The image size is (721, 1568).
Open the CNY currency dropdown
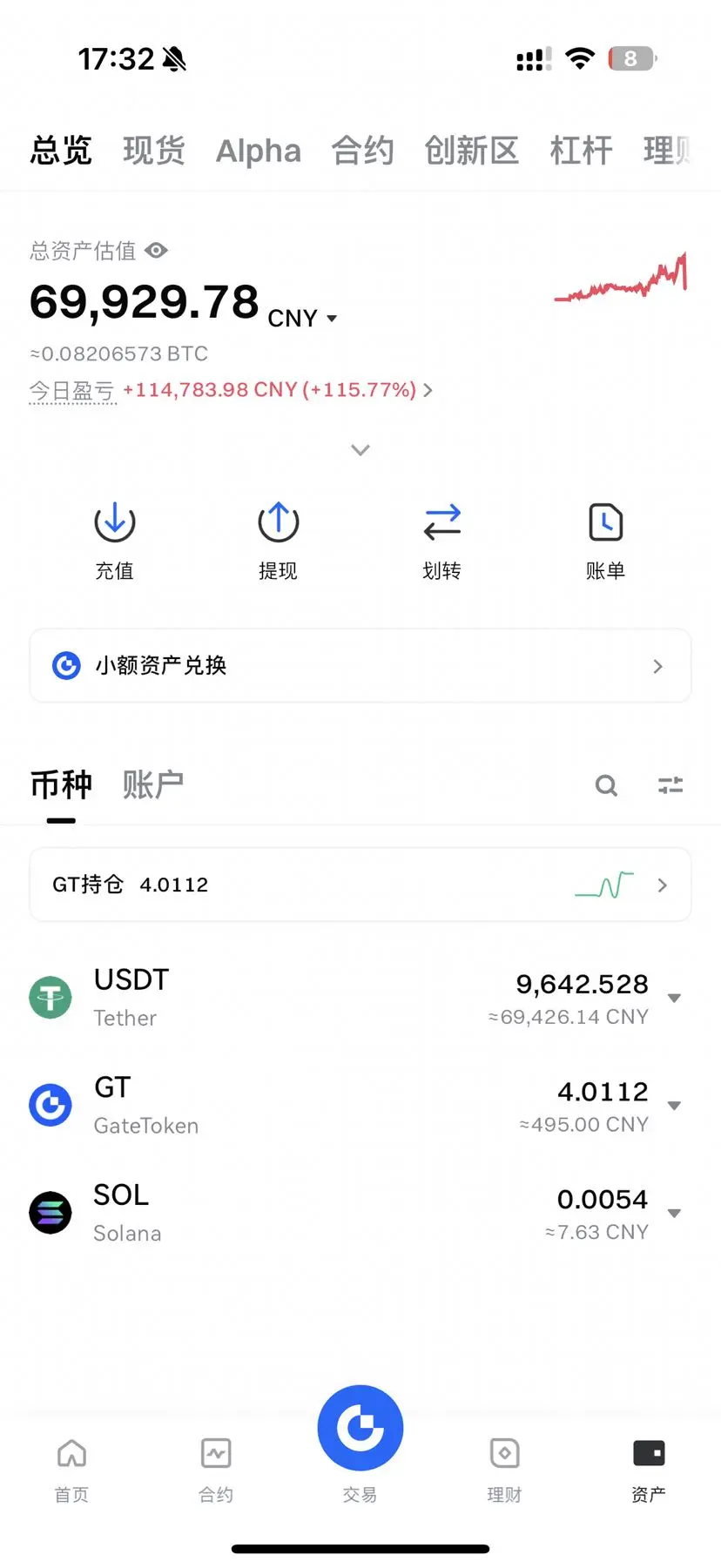[302, 319]
